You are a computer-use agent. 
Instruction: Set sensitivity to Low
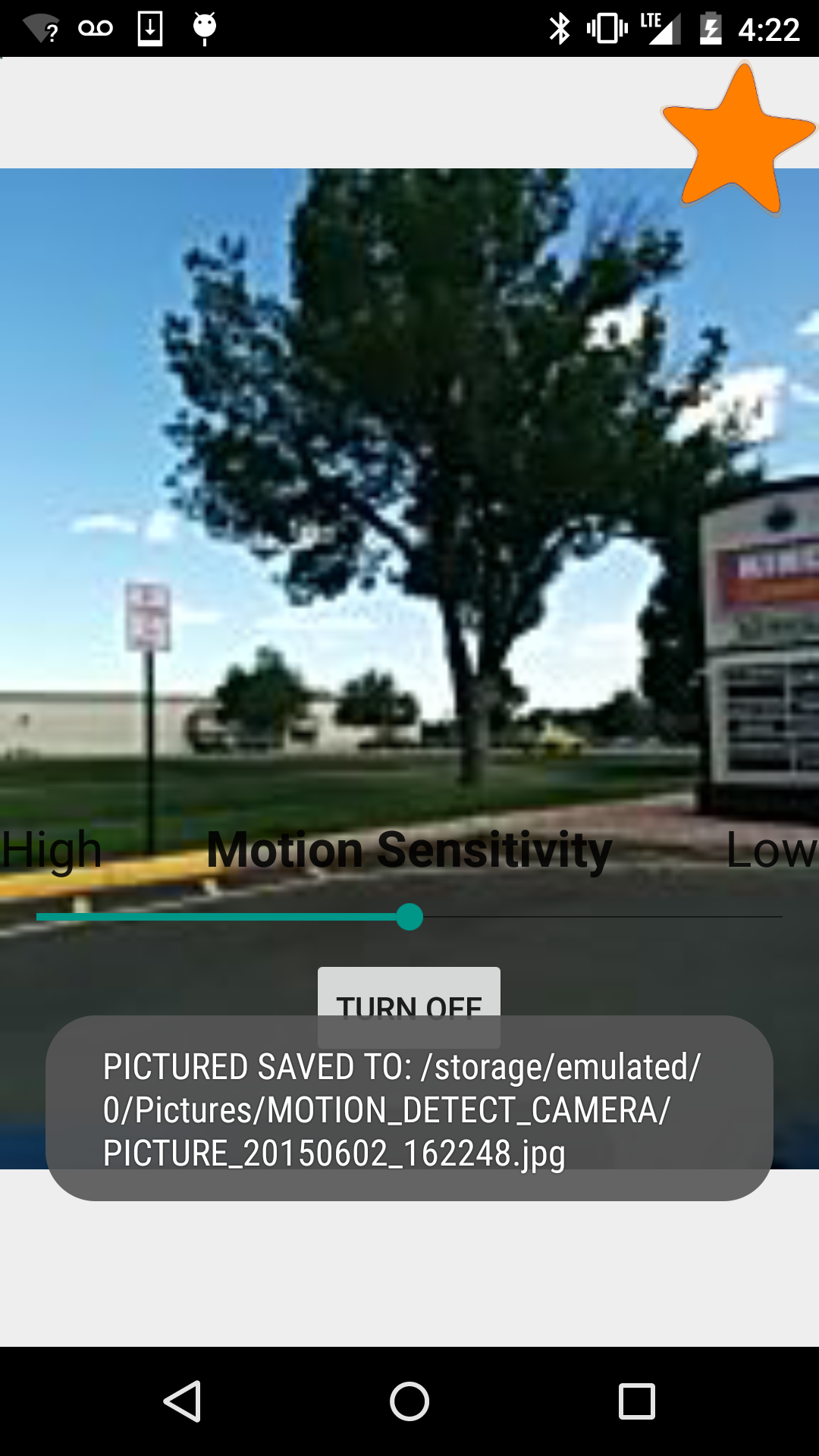coord(773,849)
